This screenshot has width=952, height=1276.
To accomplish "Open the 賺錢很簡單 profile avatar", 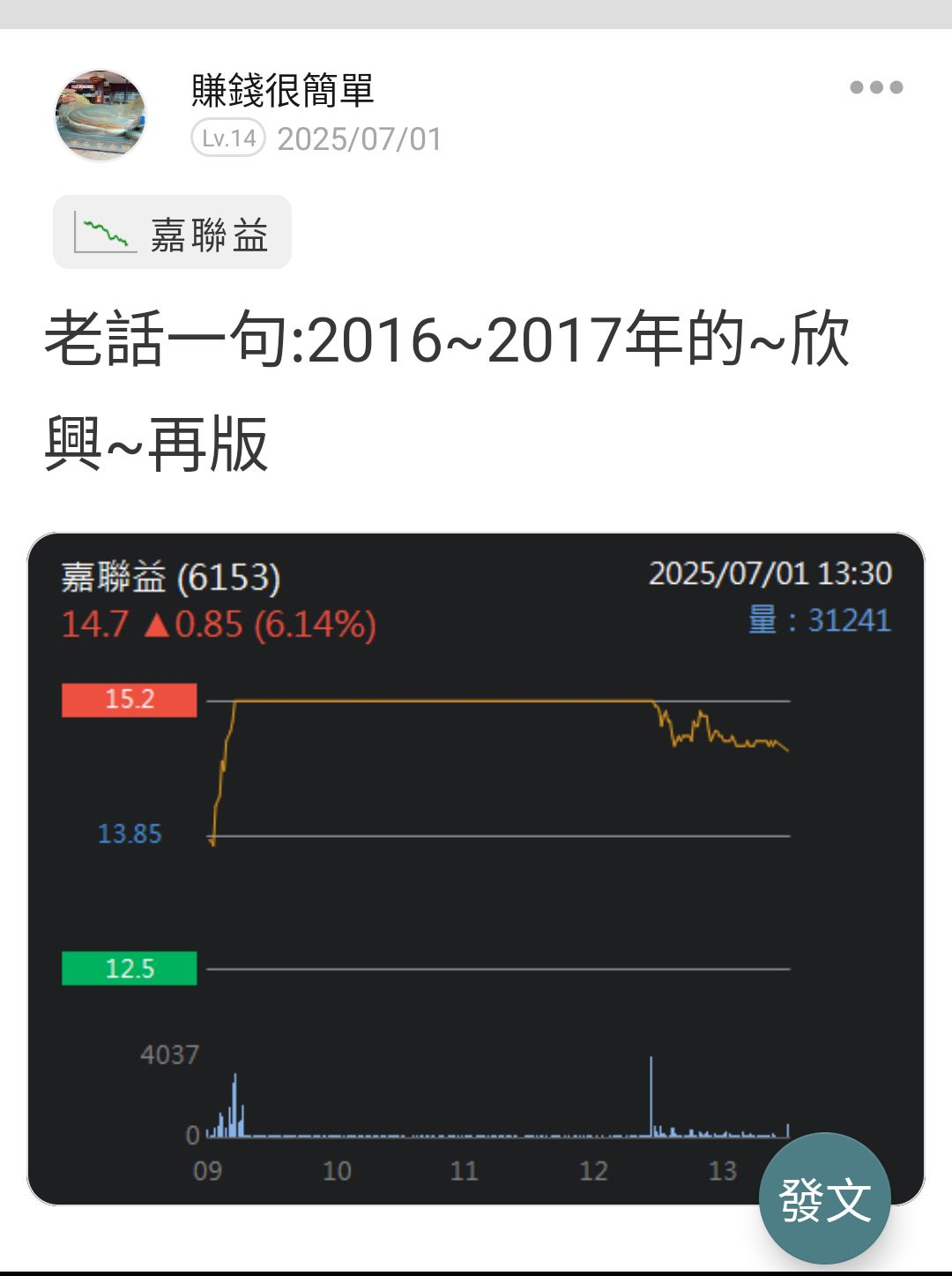I will tap(100, 116).
